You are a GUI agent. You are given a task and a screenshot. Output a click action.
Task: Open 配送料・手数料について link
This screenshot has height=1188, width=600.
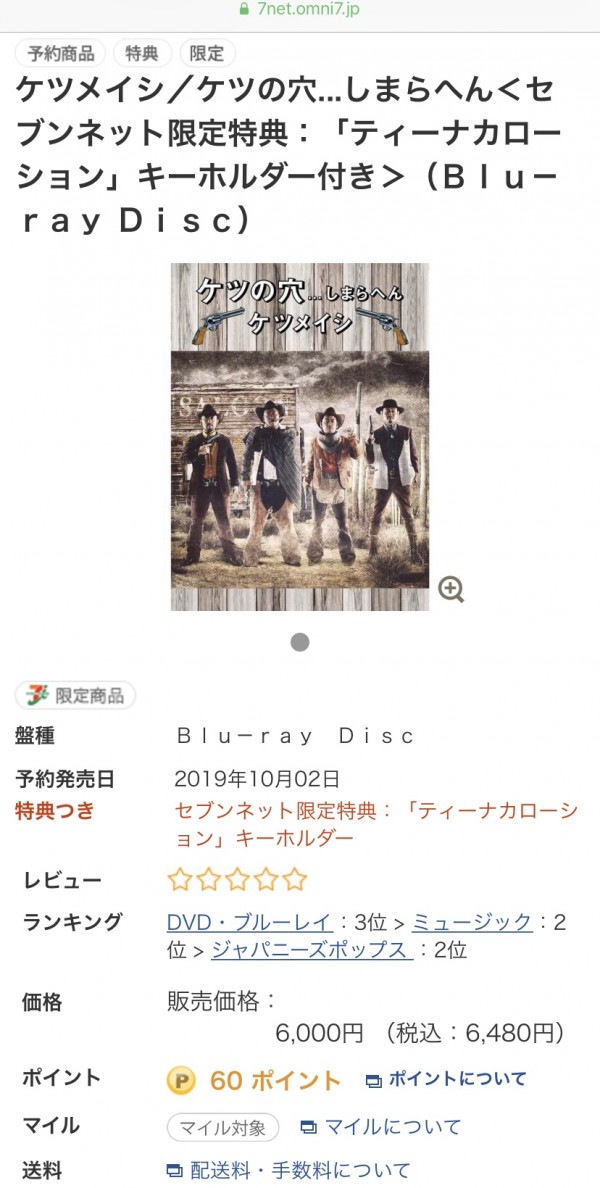coord(288,1170)
